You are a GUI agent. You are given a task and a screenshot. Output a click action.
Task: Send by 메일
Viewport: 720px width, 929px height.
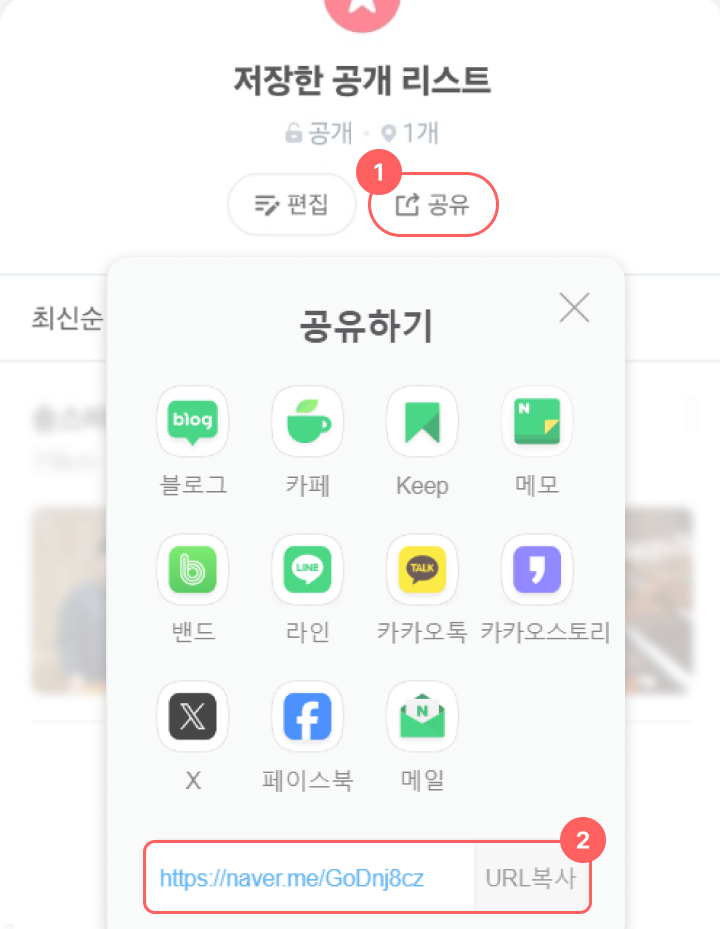click(422, 717)
